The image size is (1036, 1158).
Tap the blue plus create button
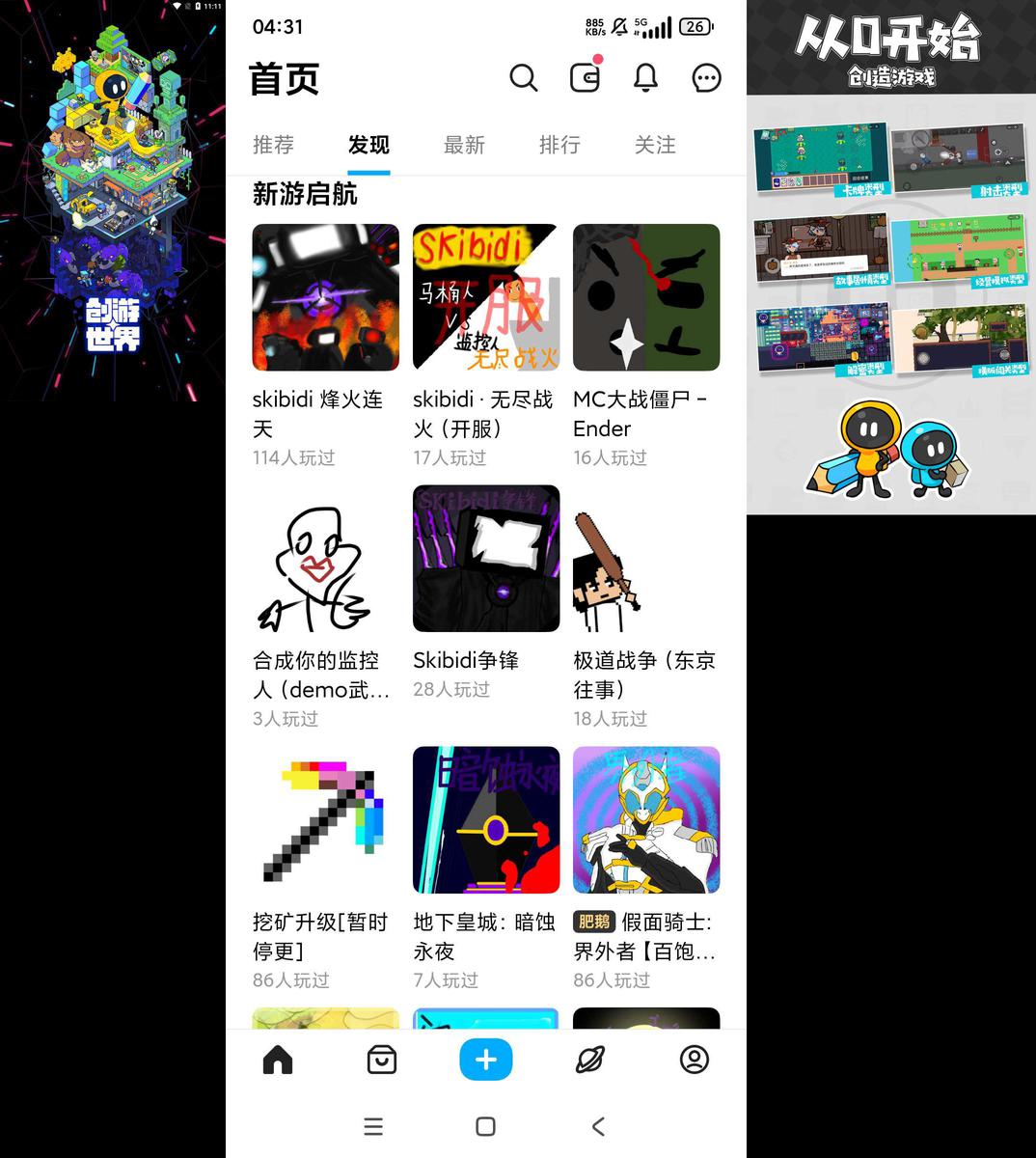(x=486, y=1060)
